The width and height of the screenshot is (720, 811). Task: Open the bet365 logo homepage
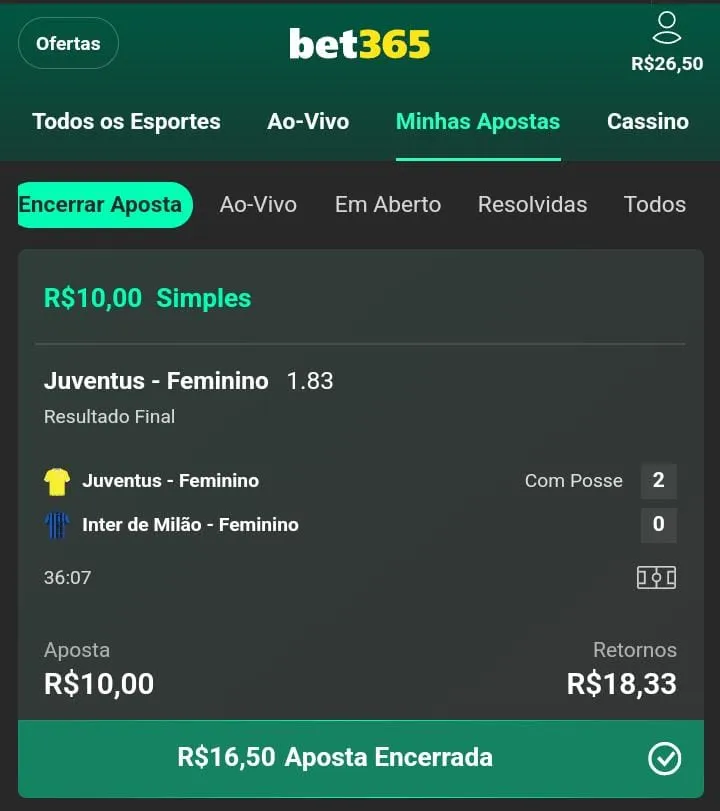pyautogui.click(x=360, y=44)
